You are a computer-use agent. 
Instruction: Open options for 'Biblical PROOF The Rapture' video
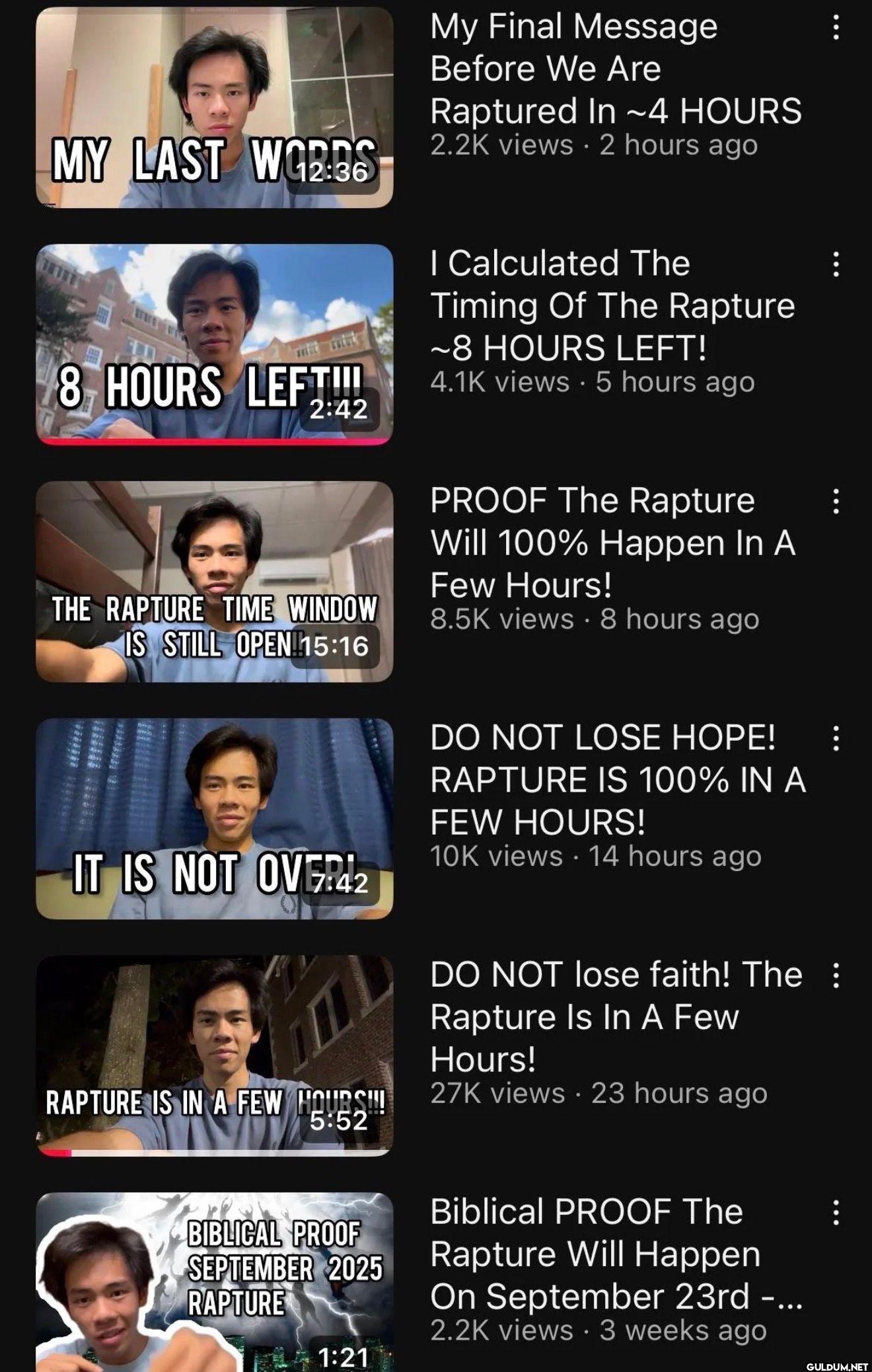(836, 1213)
